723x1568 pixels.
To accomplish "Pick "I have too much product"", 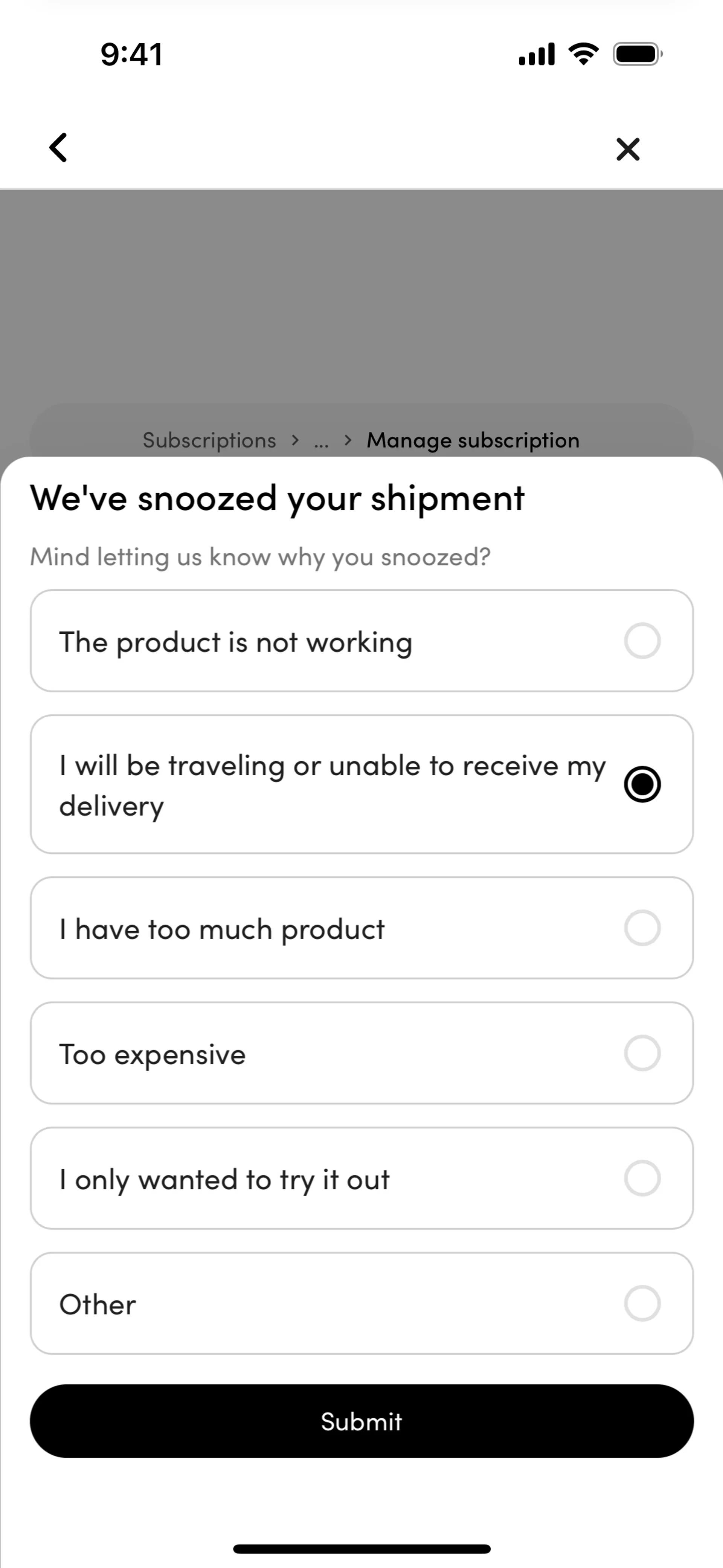I will tap(361, 928).
